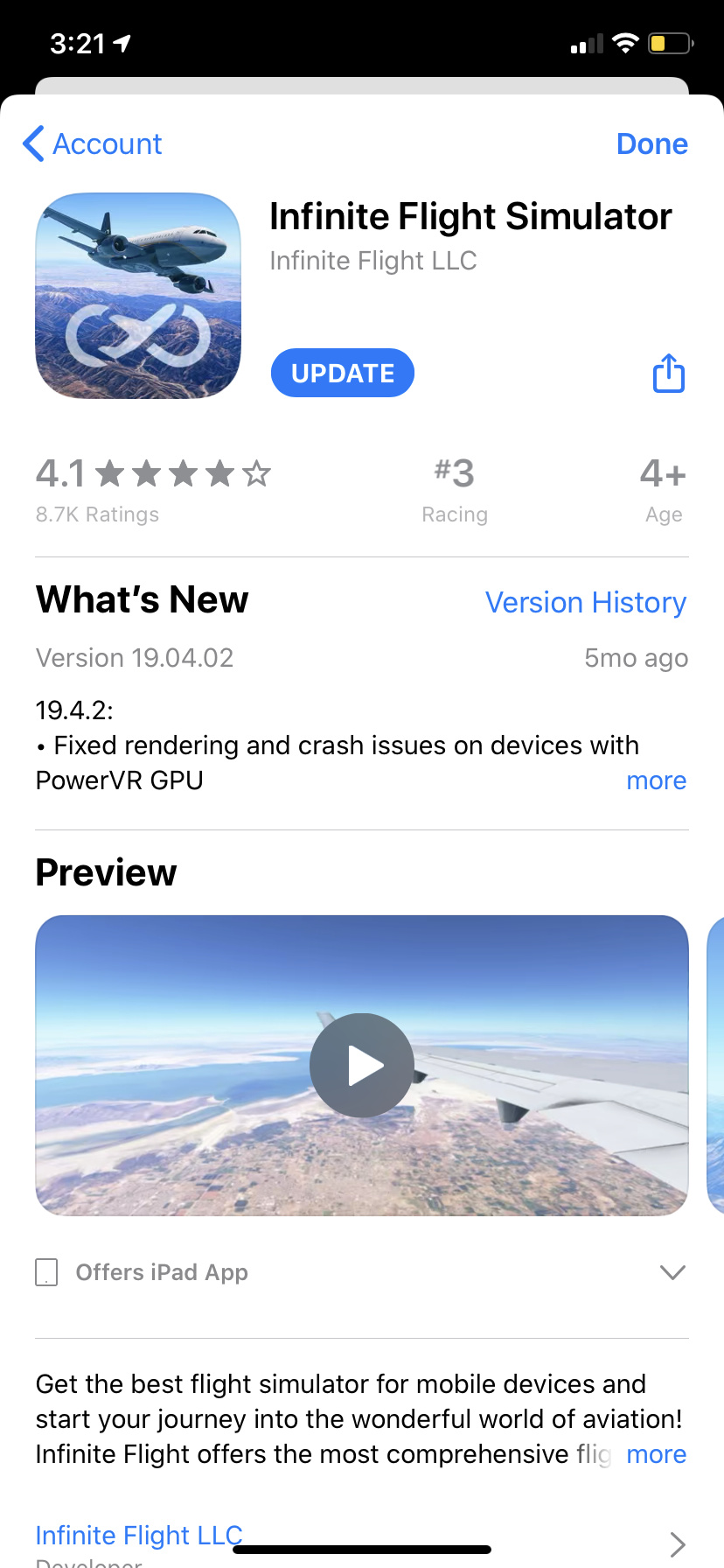This screenshot has width=724, height=1568.
Task: Go back to Account
Action: click(x=93, y=143)
